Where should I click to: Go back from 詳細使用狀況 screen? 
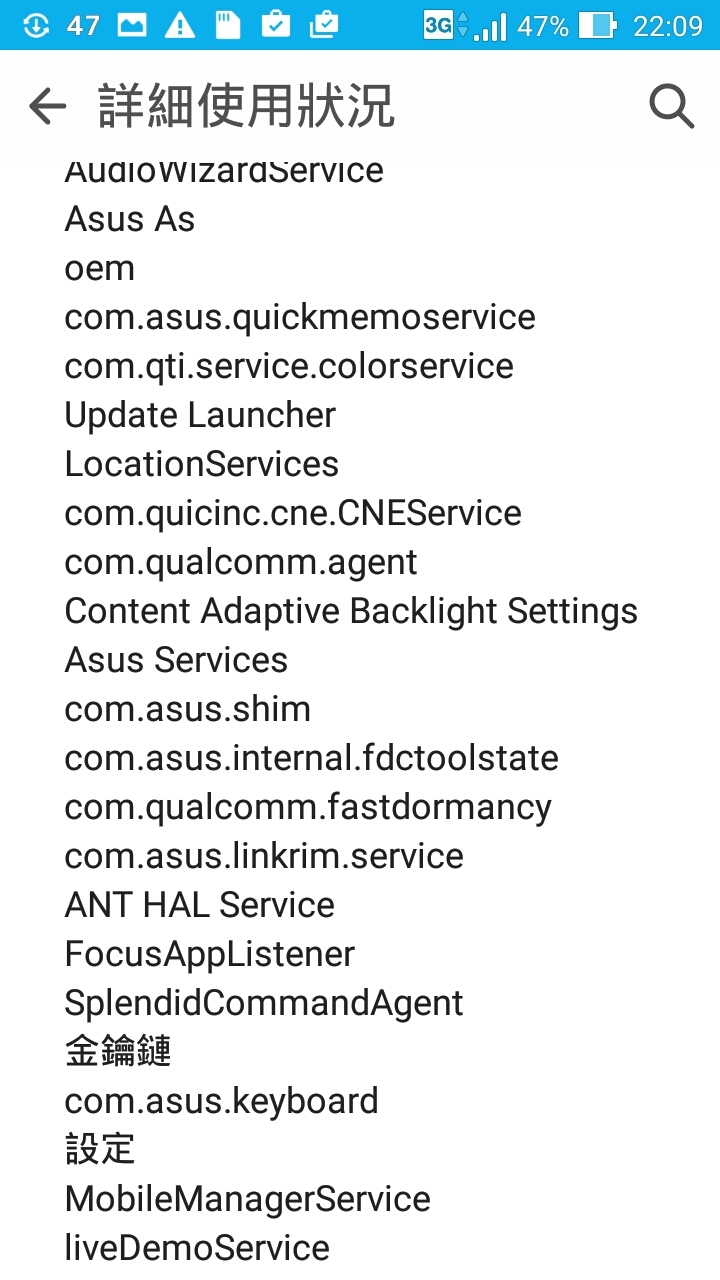point(47,106)
